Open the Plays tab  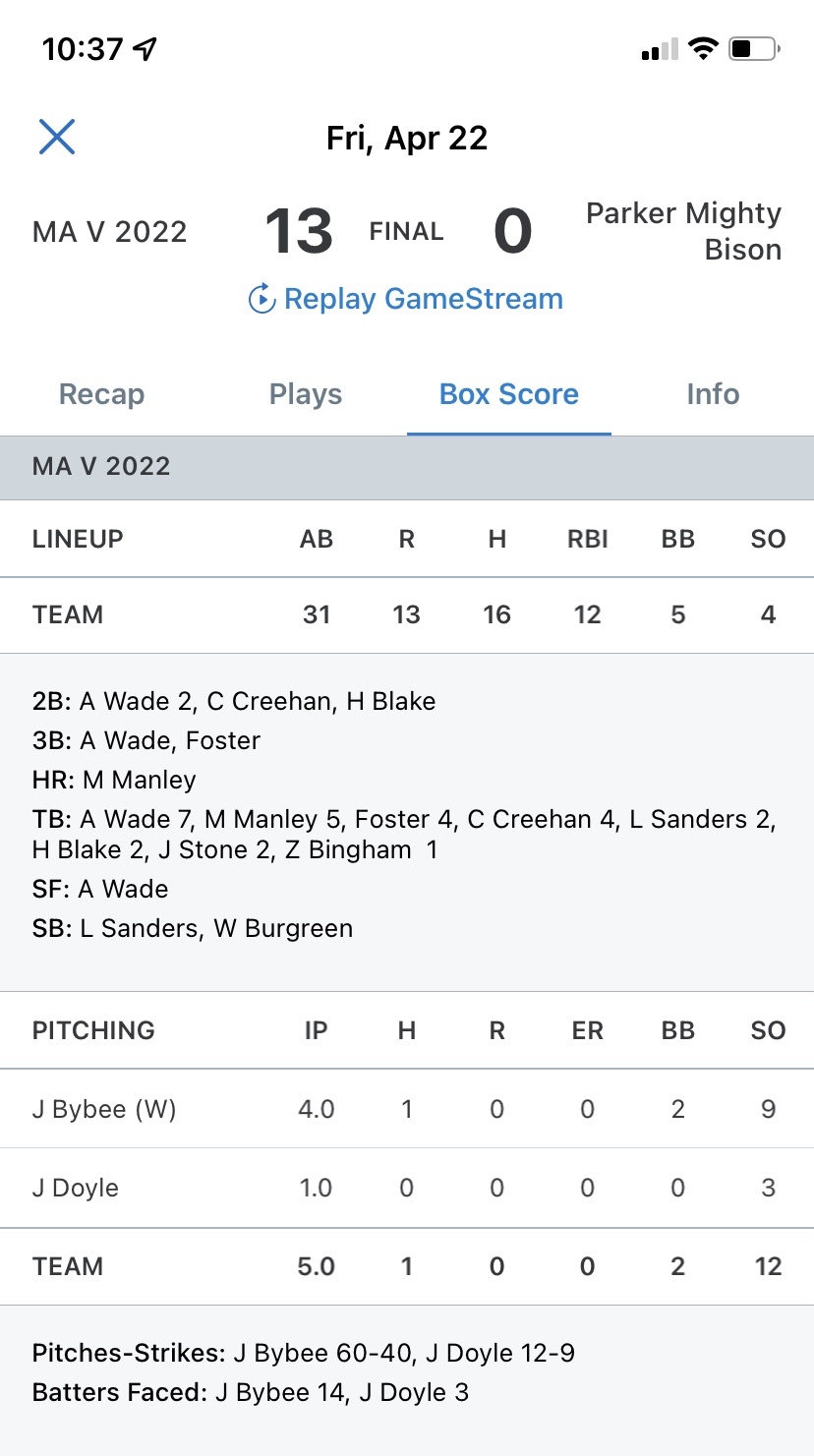306,394
